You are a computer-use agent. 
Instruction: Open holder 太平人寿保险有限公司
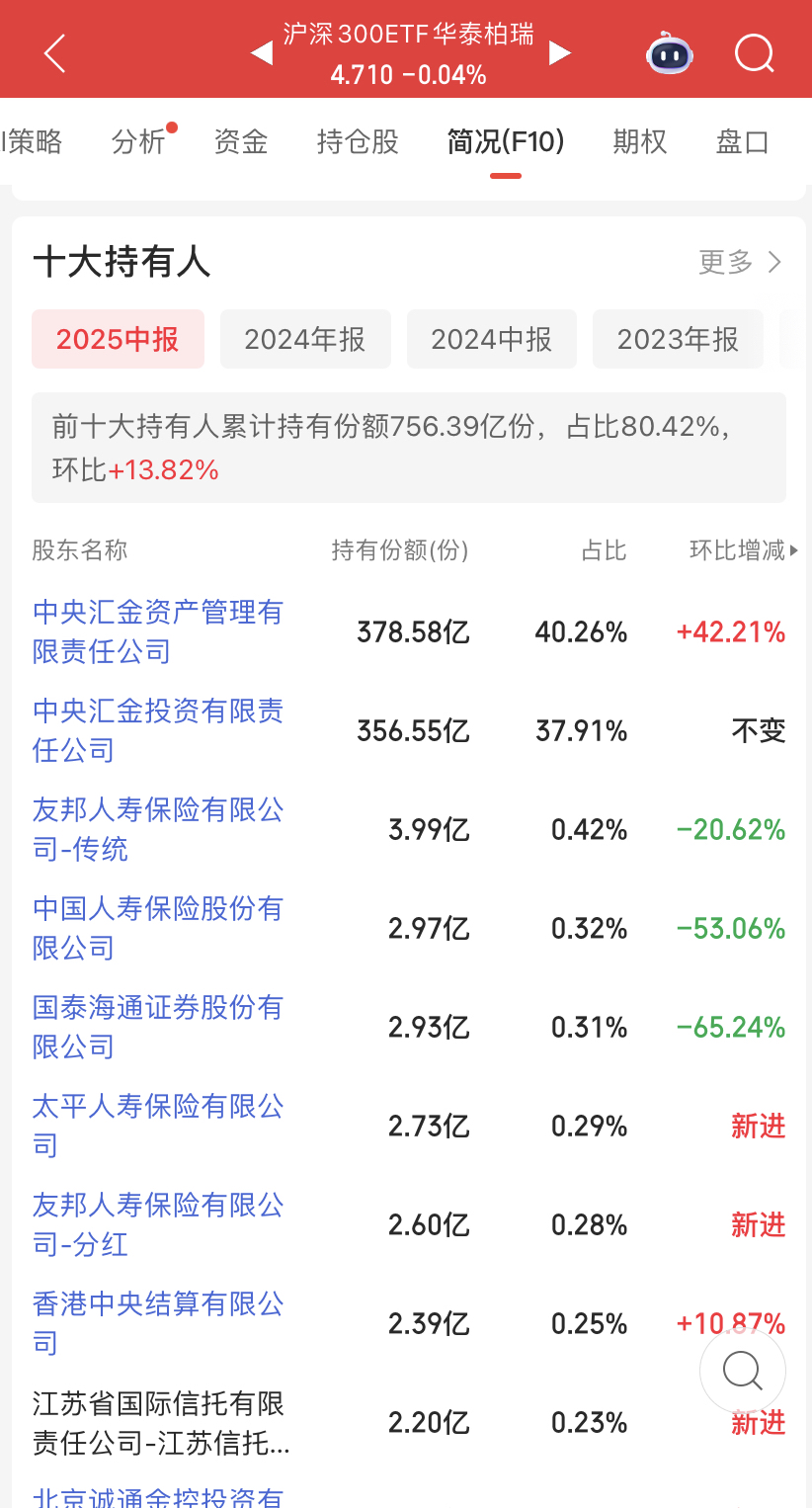pos(158,1126)
